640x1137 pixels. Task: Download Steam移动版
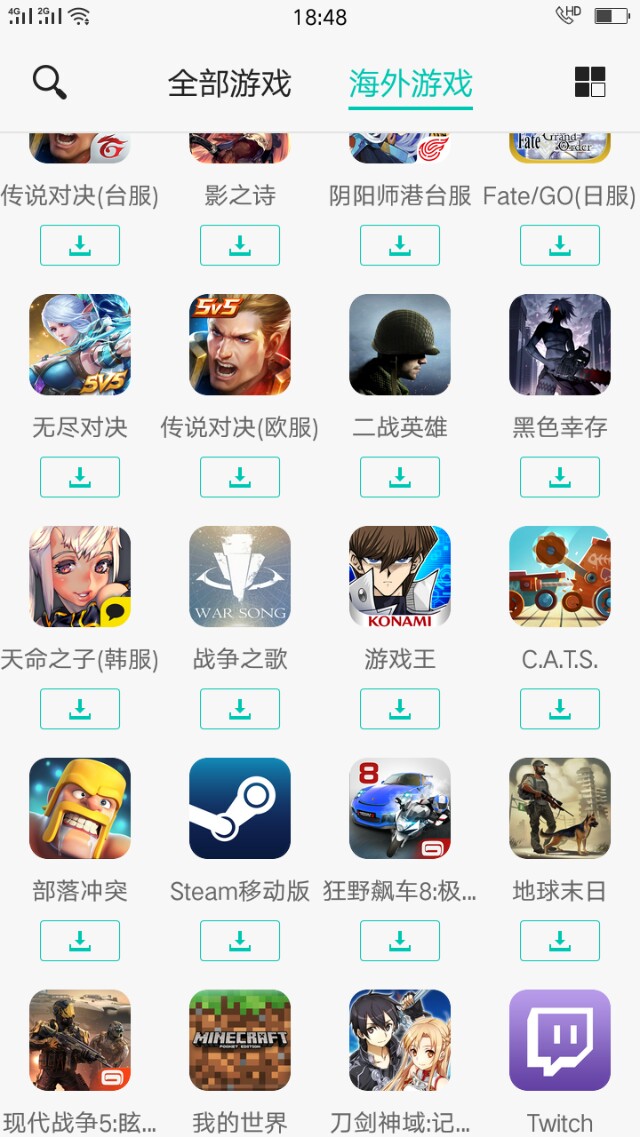coord(240,941)
